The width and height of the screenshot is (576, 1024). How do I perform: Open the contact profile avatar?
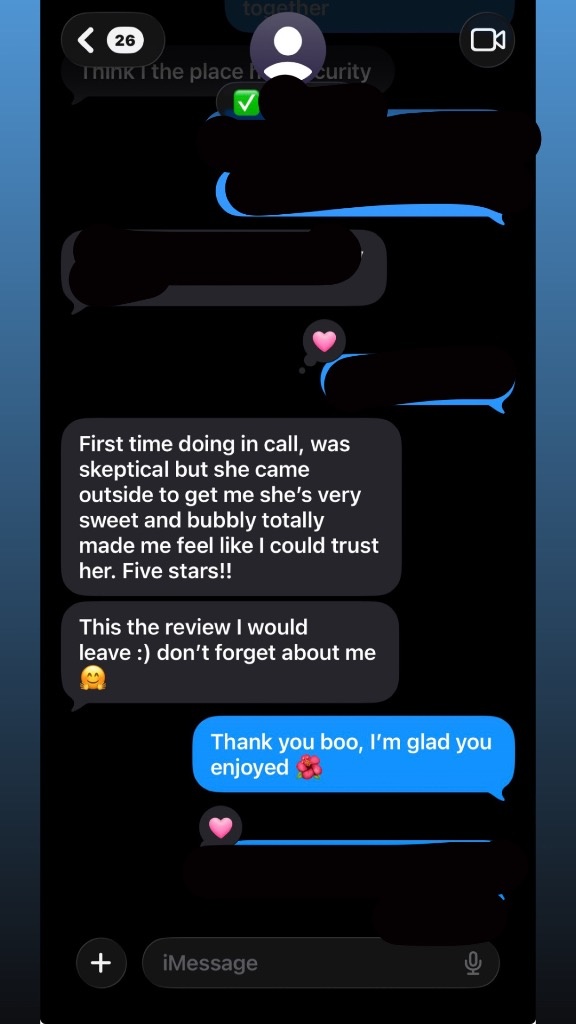[x=288, y=50]
